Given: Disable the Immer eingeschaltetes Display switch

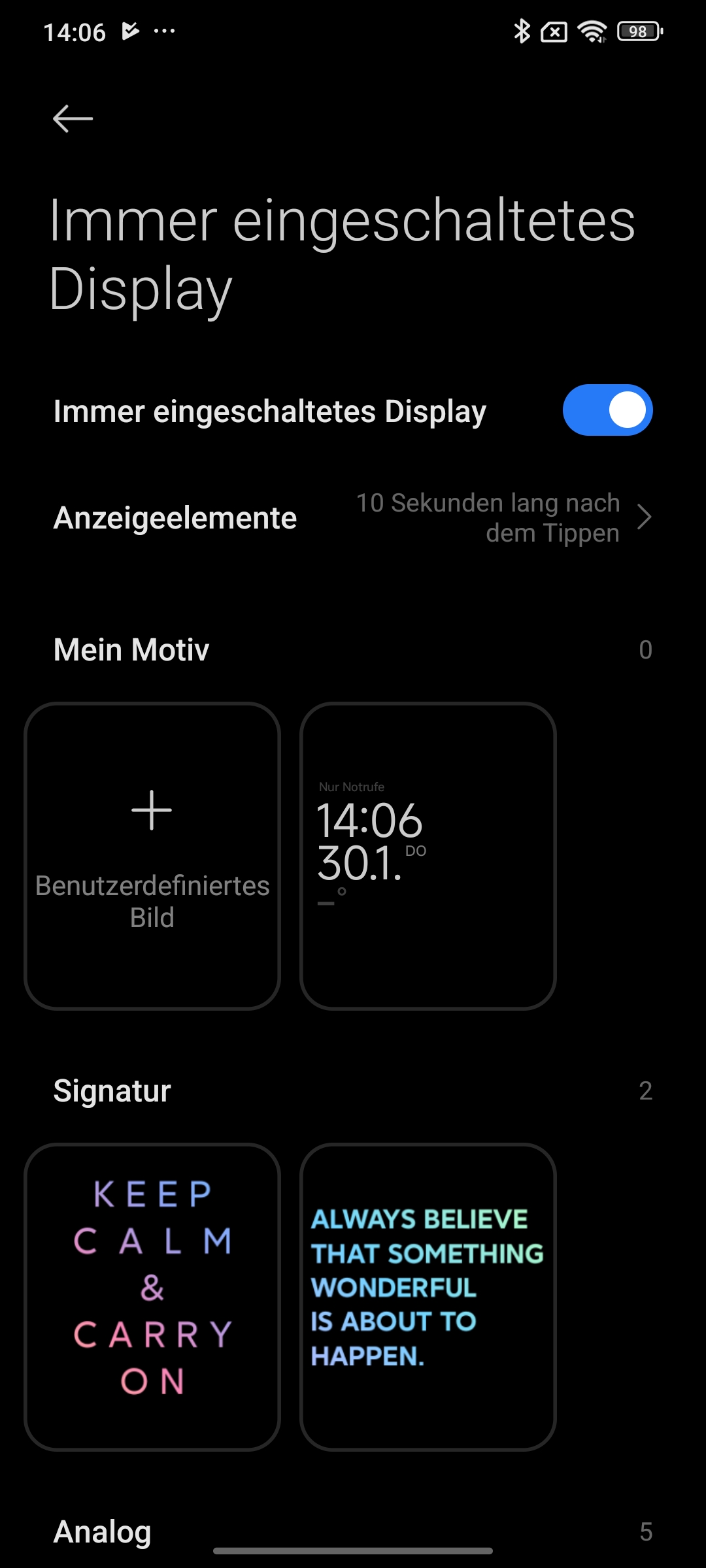Looking at the screenshot, I should (607, 410).
